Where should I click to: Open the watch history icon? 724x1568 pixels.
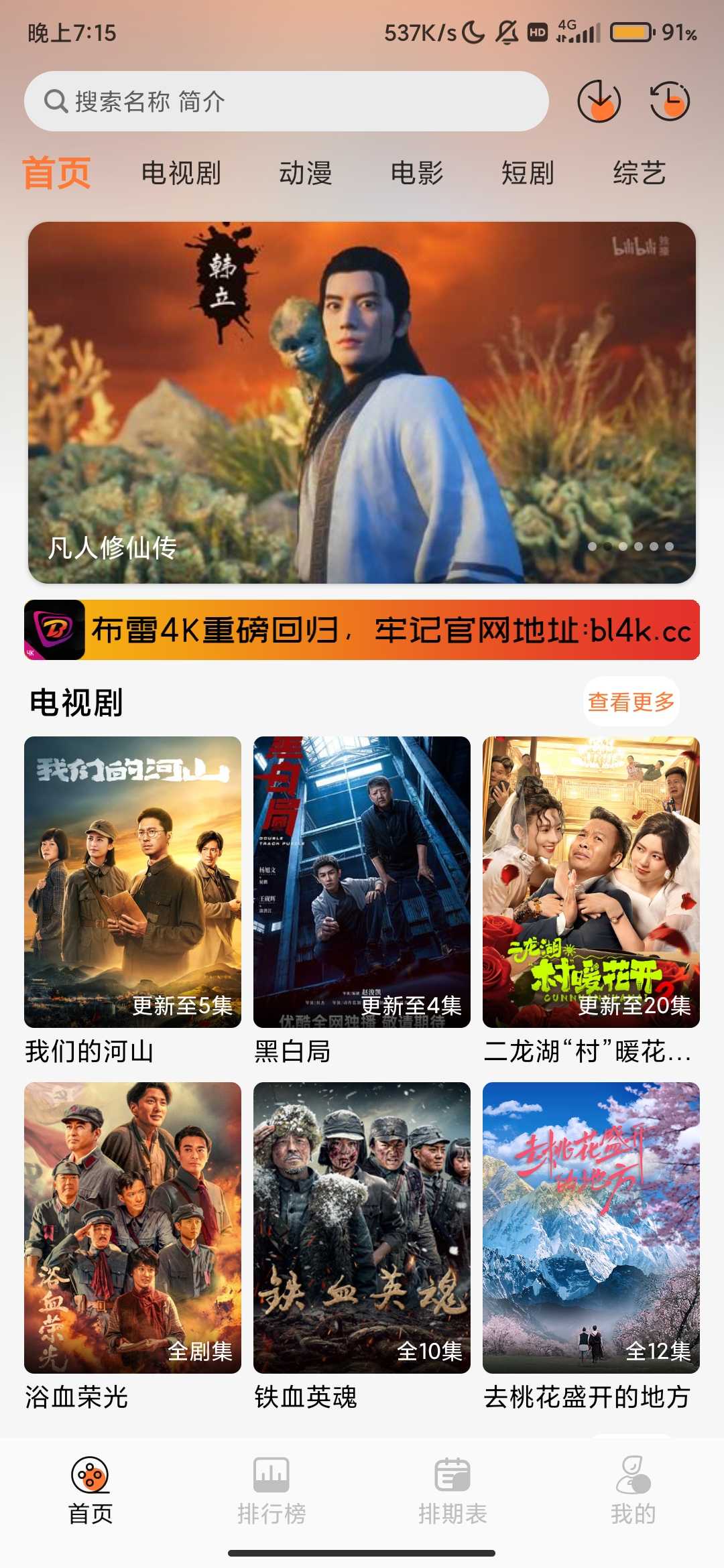(670, 101)
